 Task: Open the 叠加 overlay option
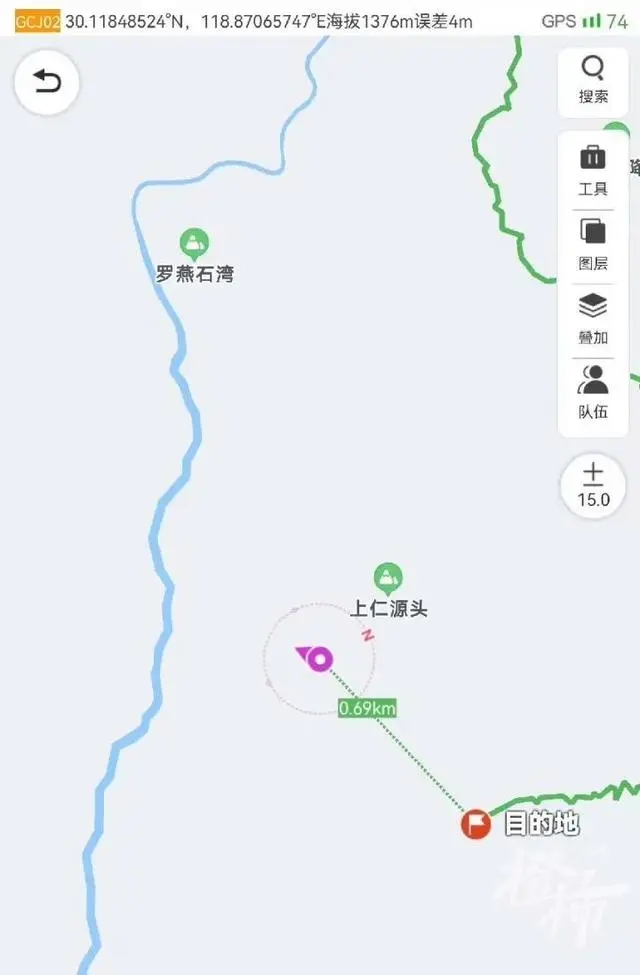coord(593,319)
